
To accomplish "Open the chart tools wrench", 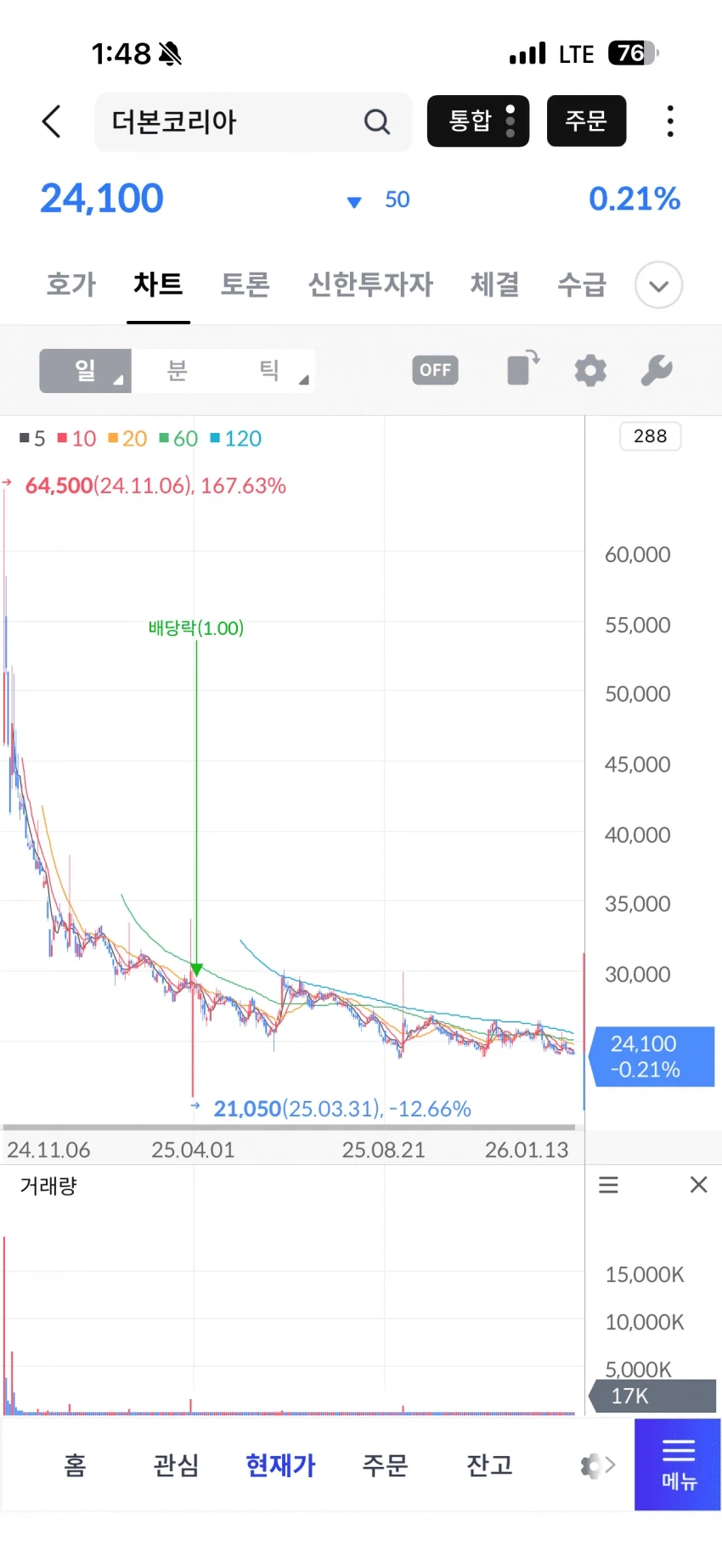I will pos(656,370).
